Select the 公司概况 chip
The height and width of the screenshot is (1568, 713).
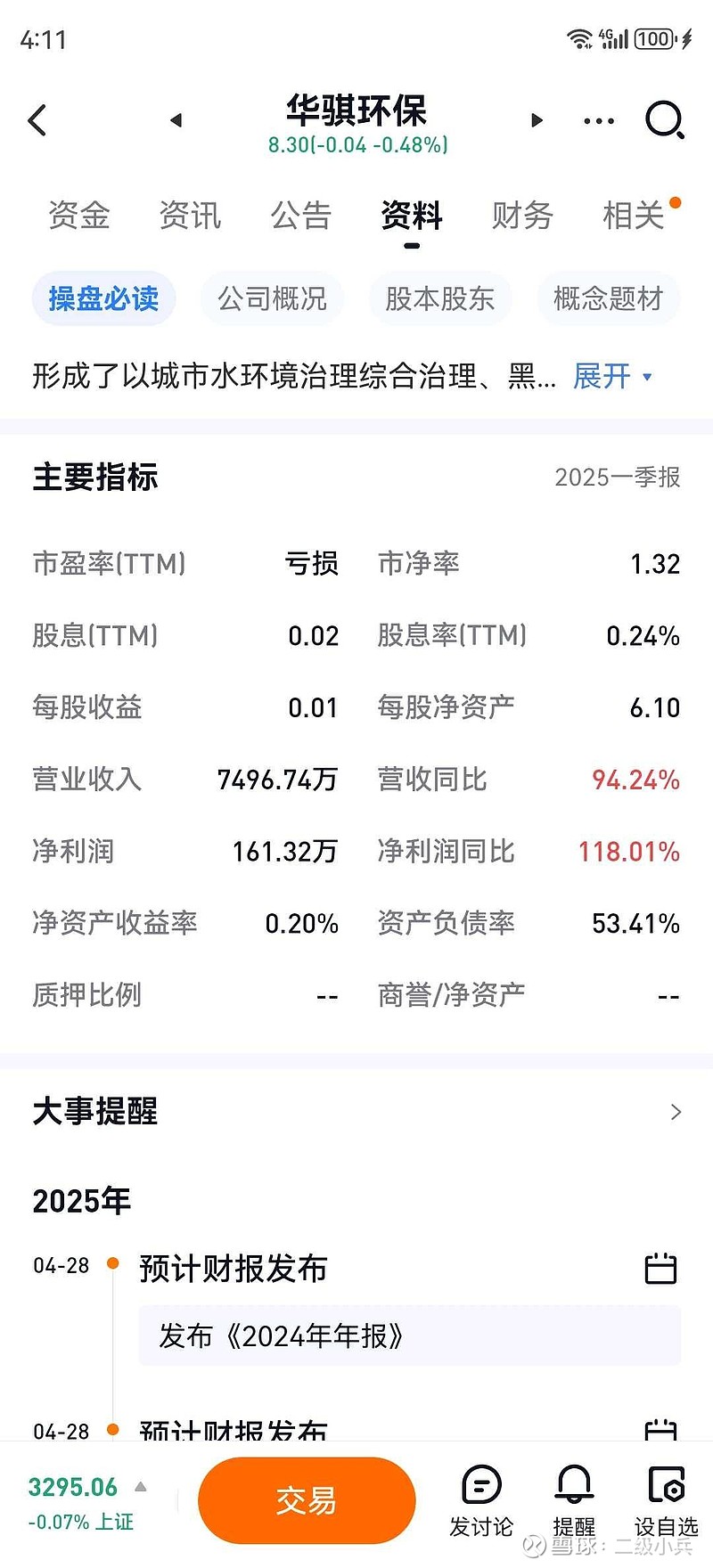pyautogui.click(x=273, y=298)
